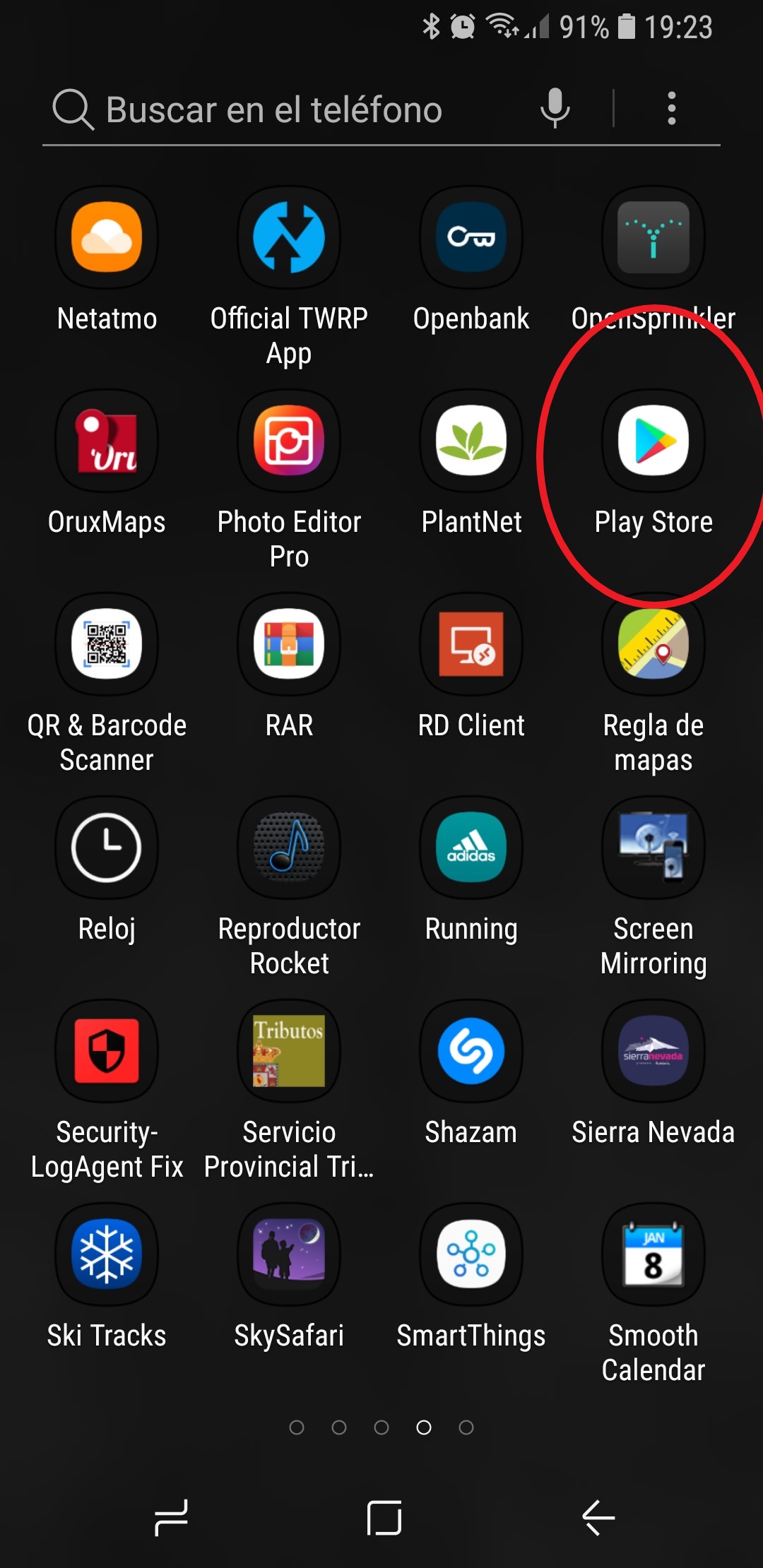Open Shazam
Image resolution: width=763 pixels, height=1568 pixels.
471,1051
